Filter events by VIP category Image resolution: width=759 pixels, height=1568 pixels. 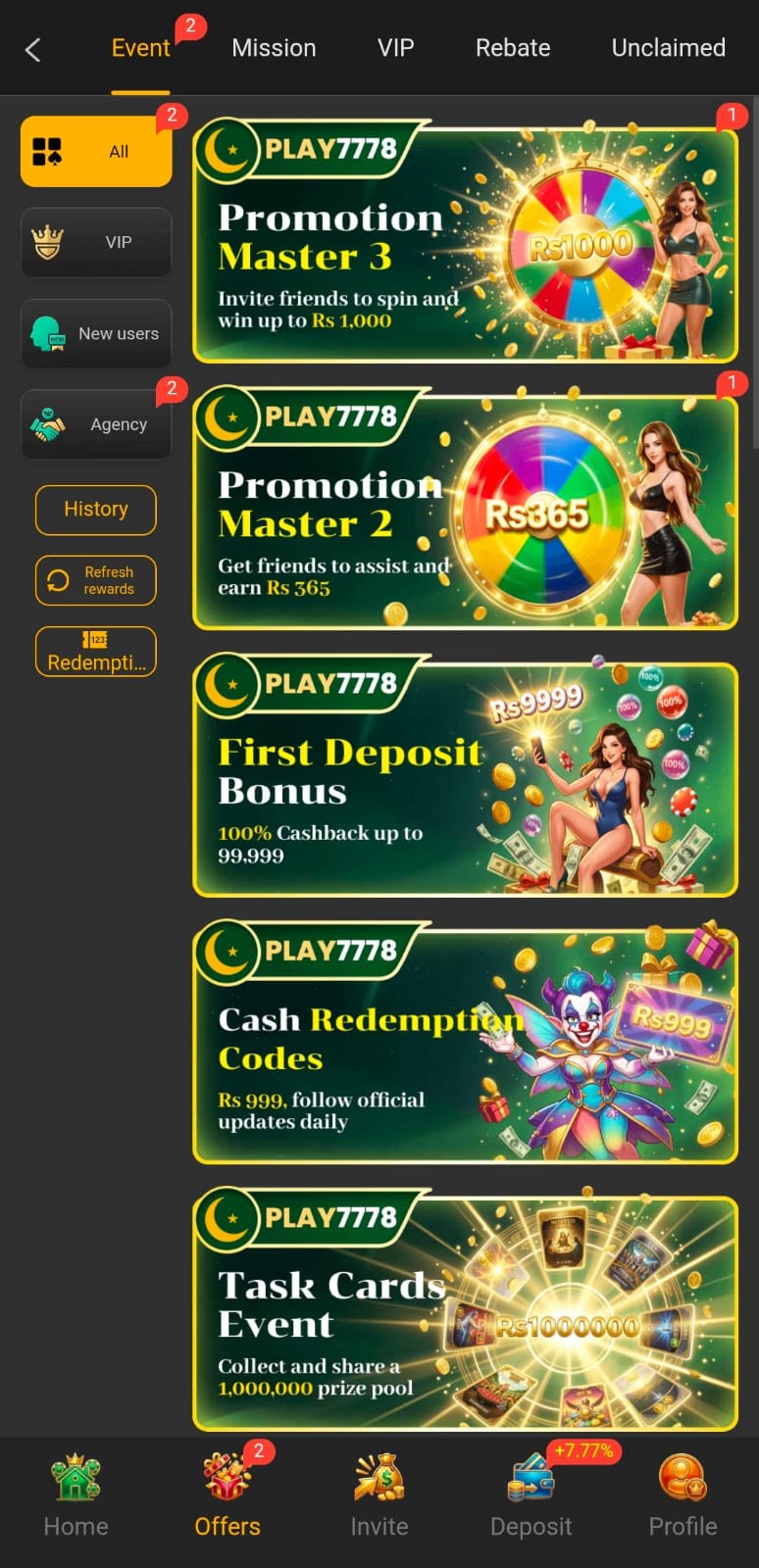(x=96, y=242)
